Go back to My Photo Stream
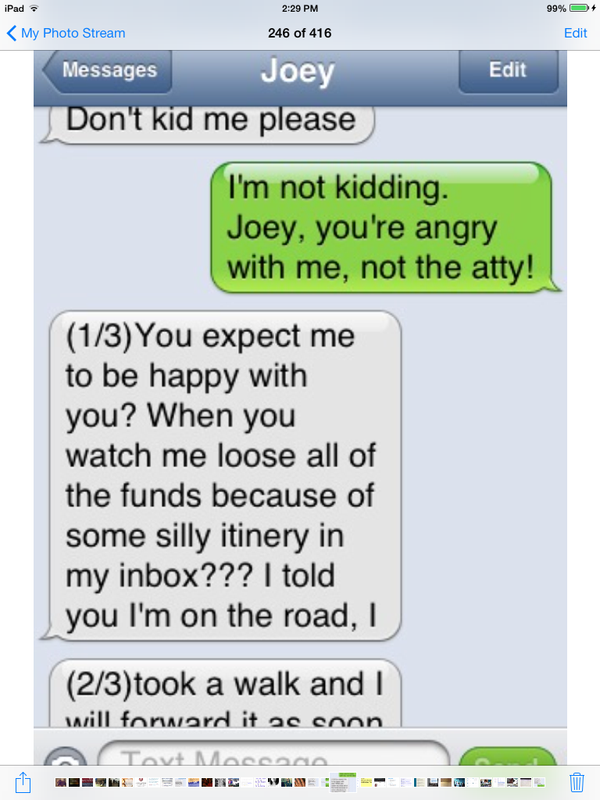 (66, 33)
